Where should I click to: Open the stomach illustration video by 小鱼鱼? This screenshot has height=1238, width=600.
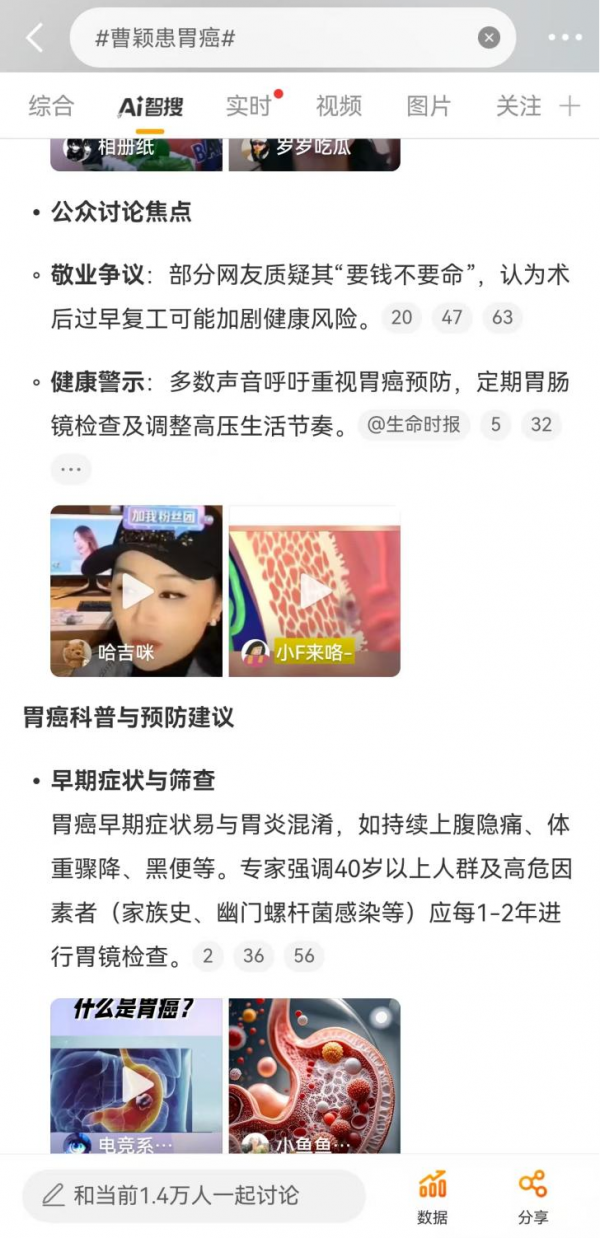pyautogui.click(x=314, y=1076)
